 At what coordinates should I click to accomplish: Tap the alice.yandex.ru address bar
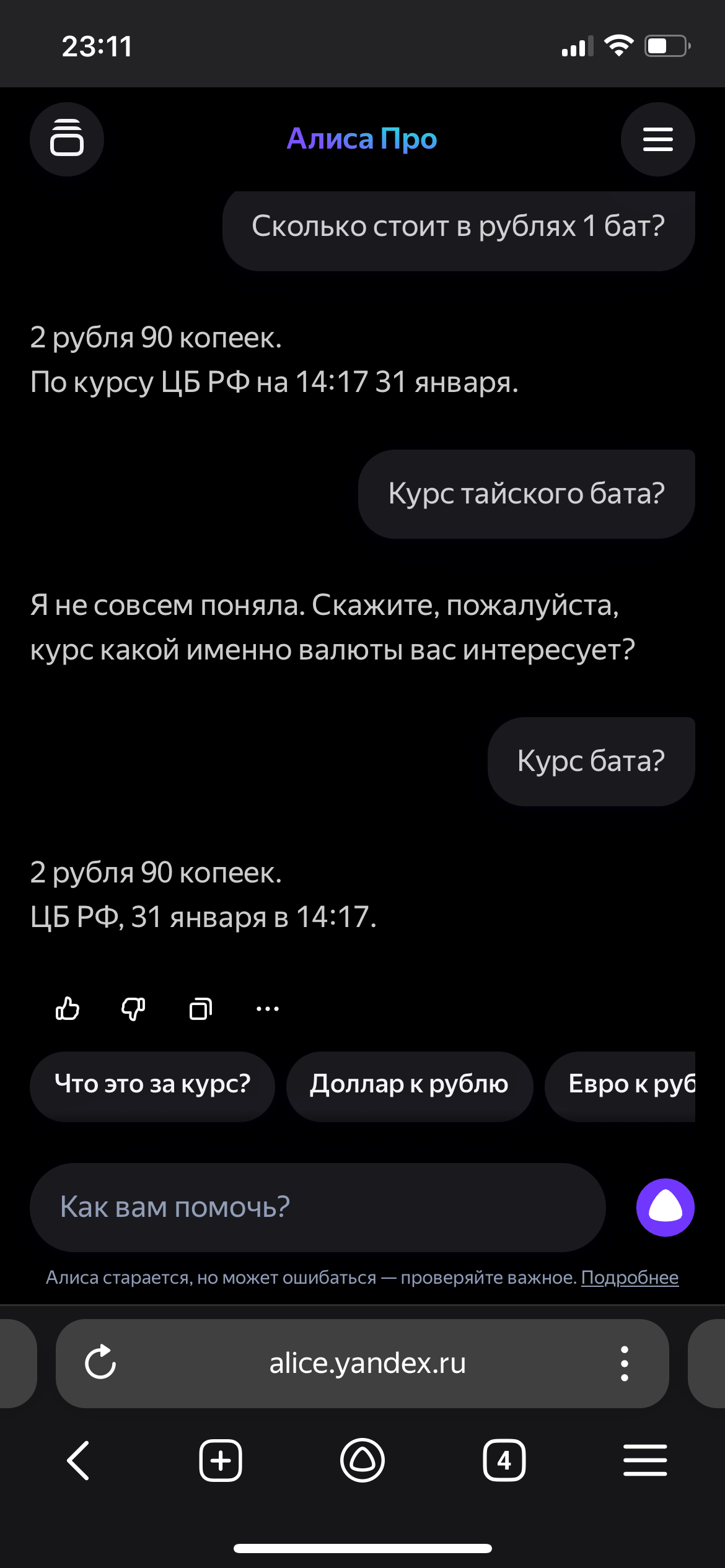point(367,1363)
